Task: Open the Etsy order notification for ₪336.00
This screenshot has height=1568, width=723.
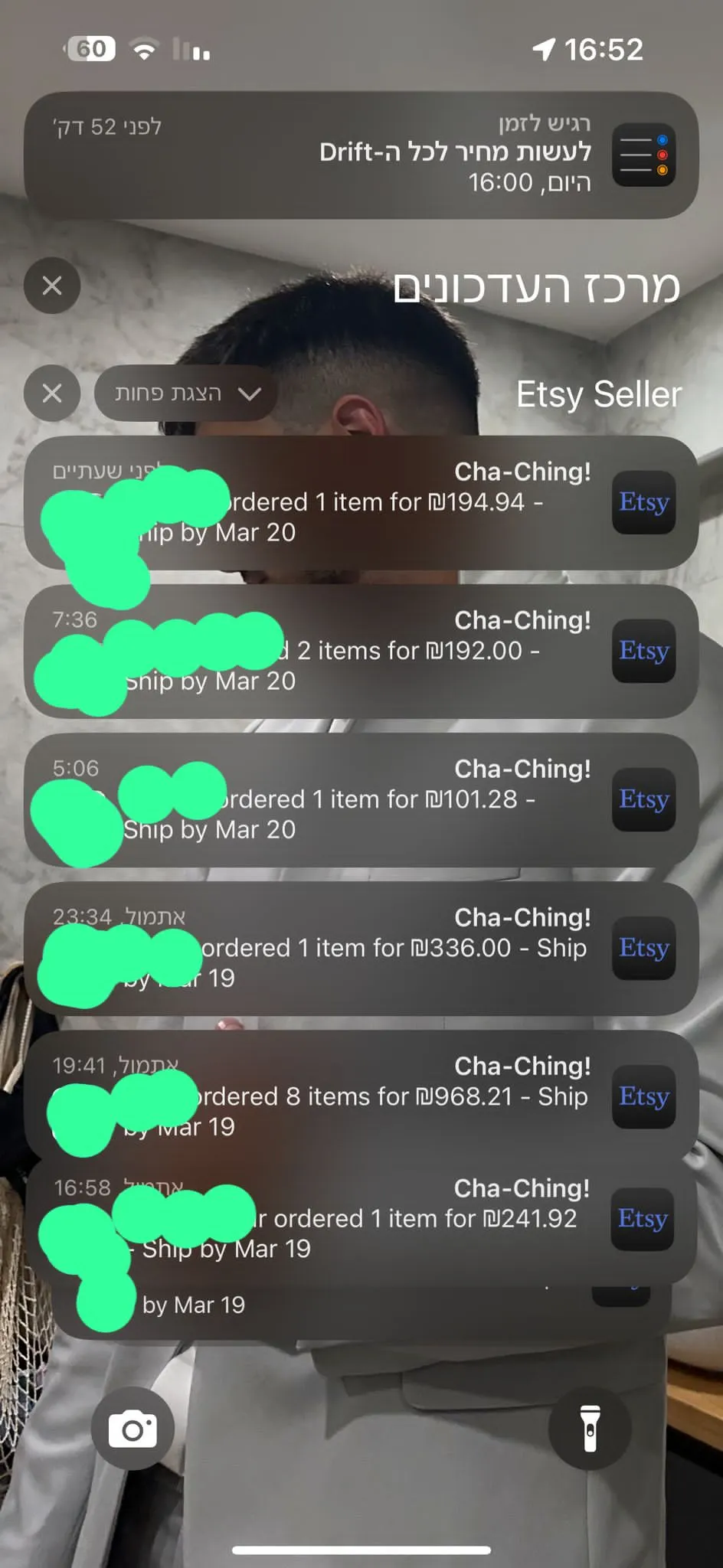Action: [361, 948]
